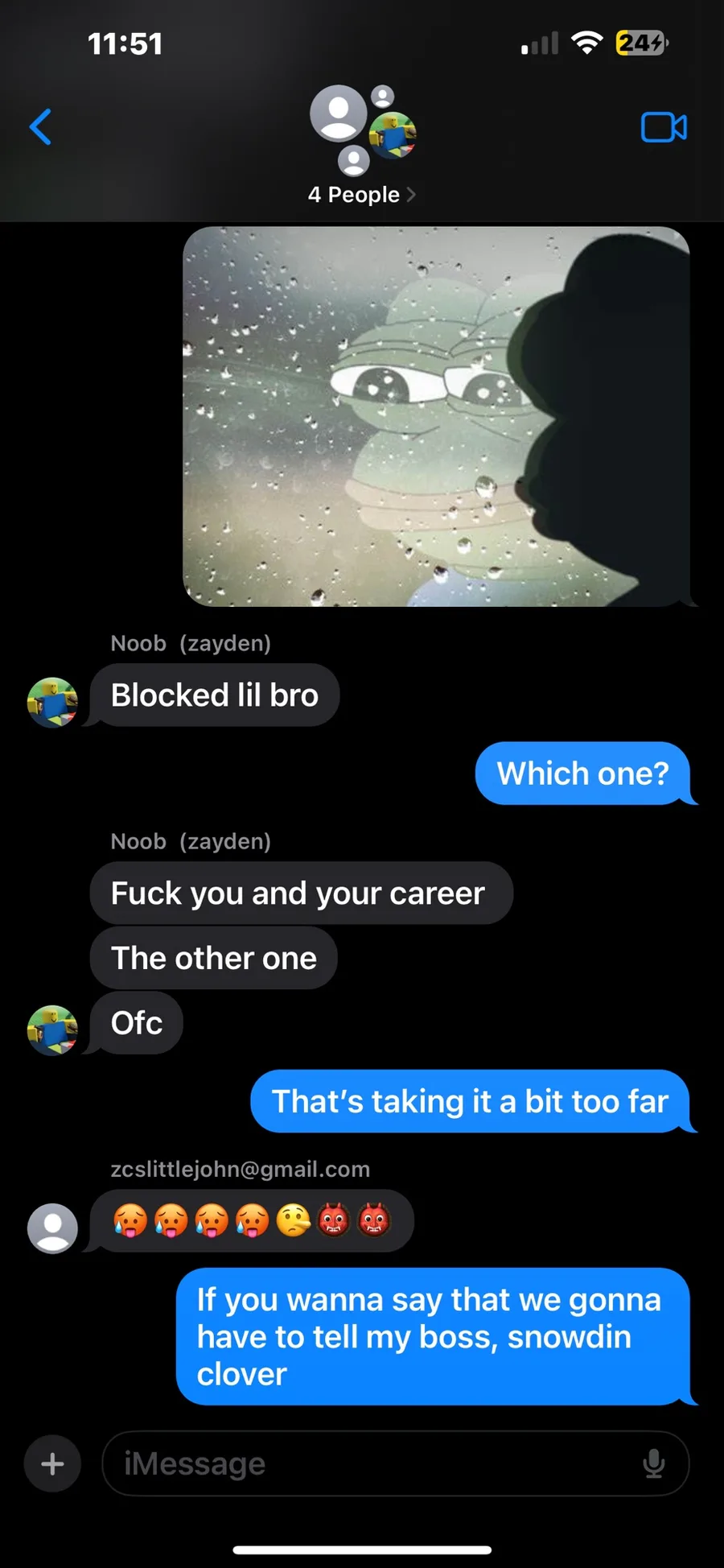The width and height of the screenshot is (724, 1568).
Task: Open the Pepe rain window image
Action: (x=436, y=416)
